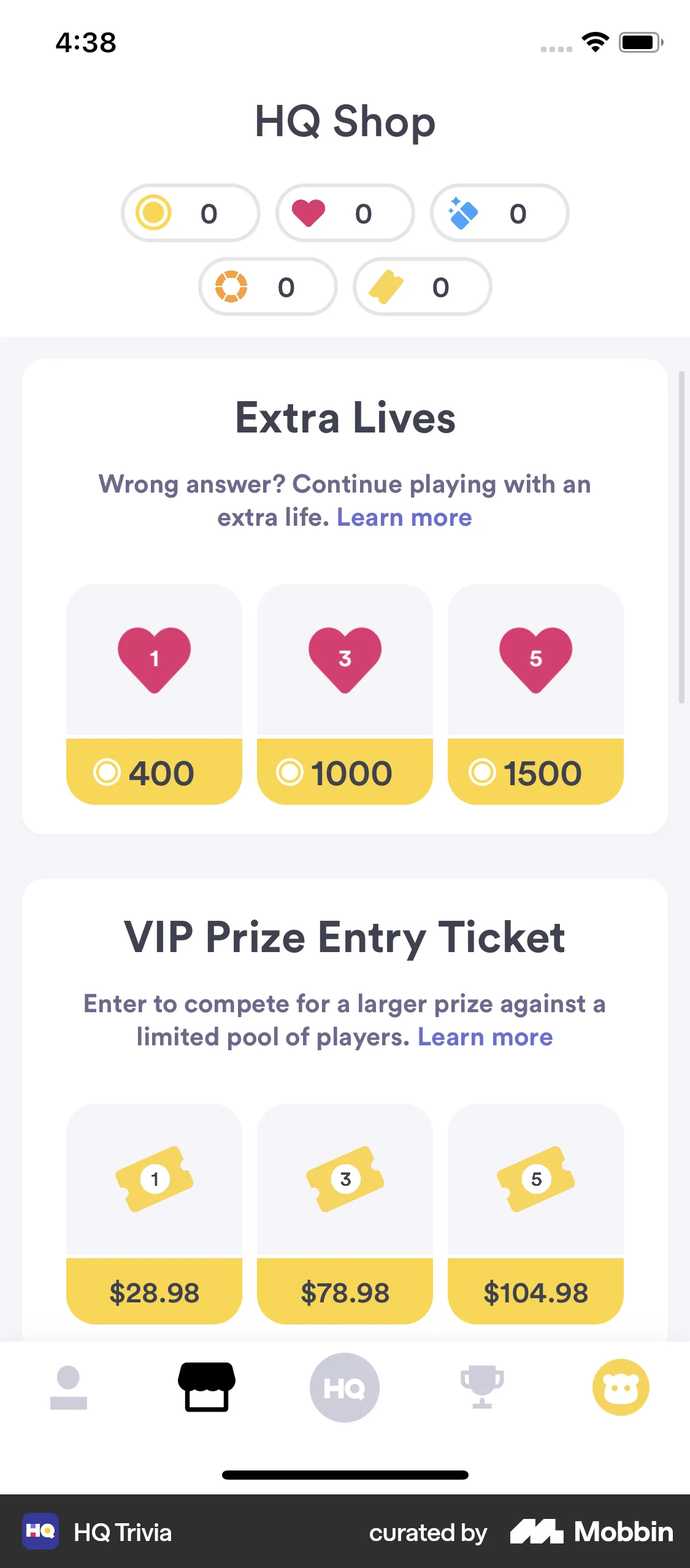The width and height of the screenshot is (690, 1568).
Task: View your ticket balance pill
Action: pyautogui.click(x=422, y=286)
